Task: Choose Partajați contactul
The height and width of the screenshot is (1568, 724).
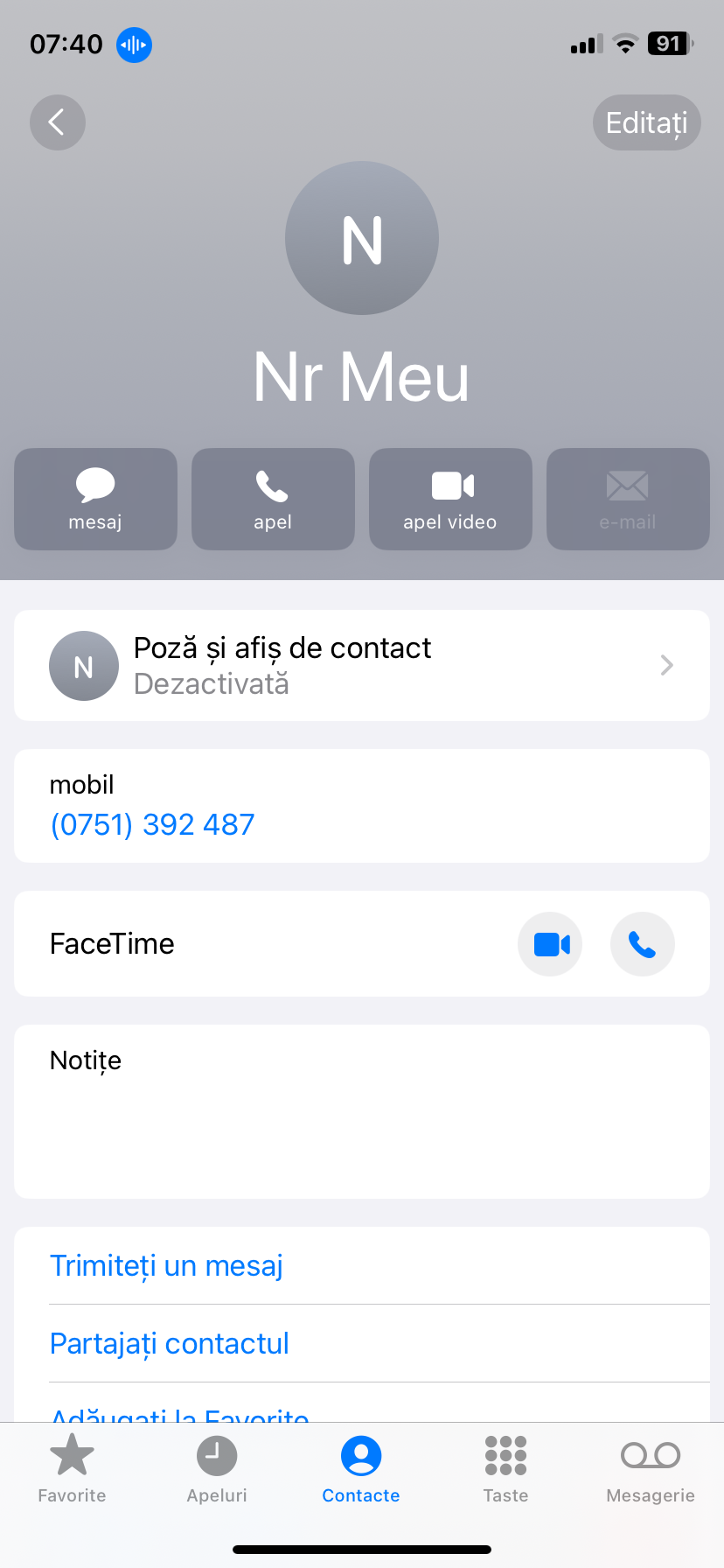Action: [x=170, y=1343]
